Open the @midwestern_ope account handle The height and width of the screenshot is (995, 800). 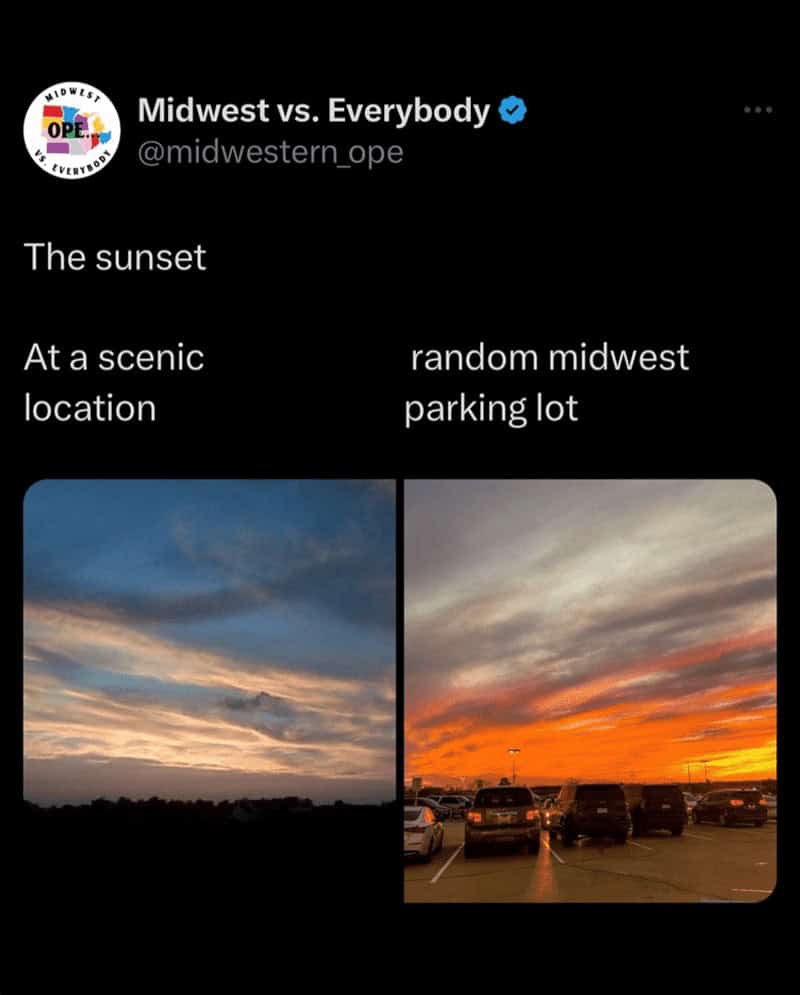click(270, 152)
